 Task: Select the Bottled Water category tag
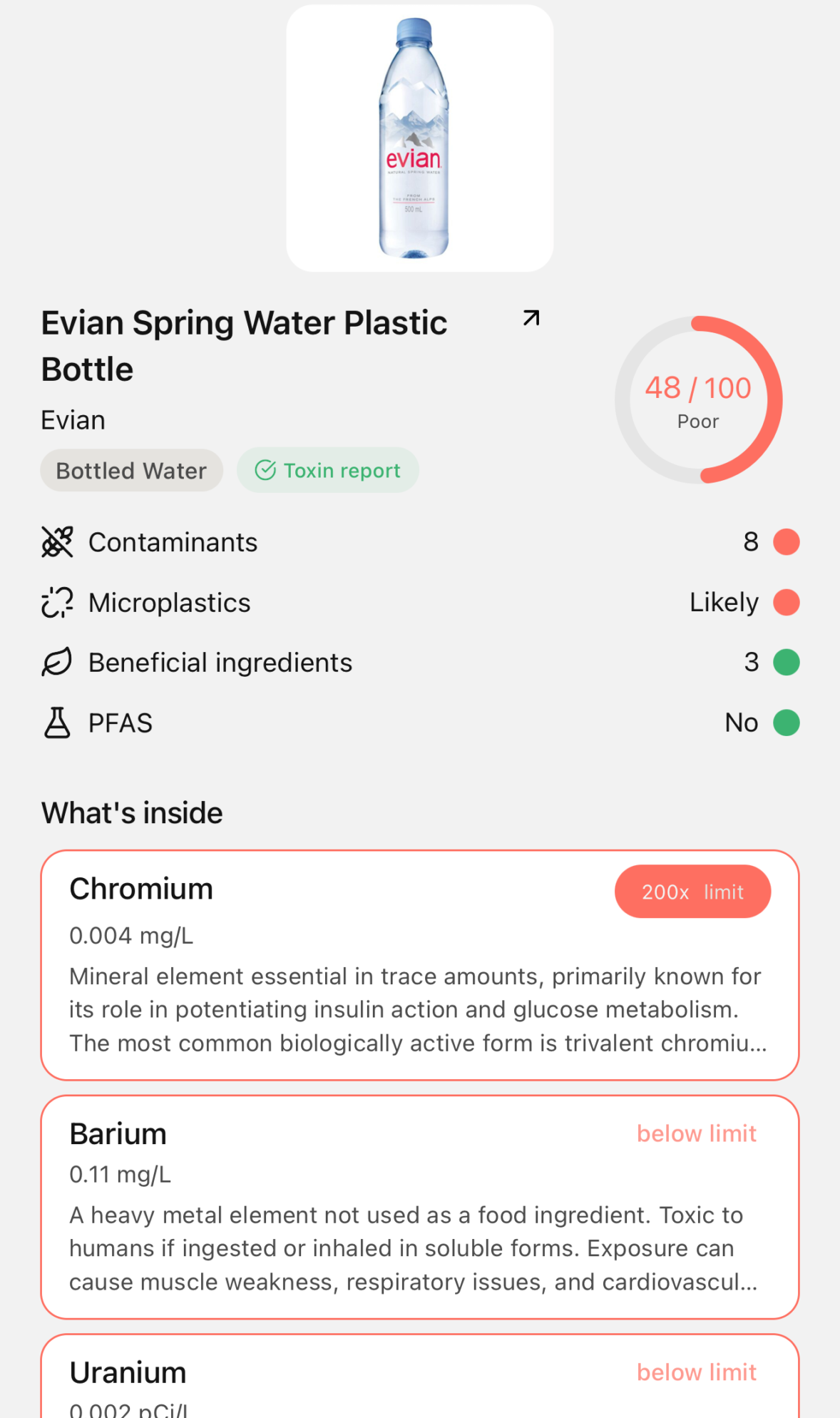pyautogui.click(x=131, y=469)
